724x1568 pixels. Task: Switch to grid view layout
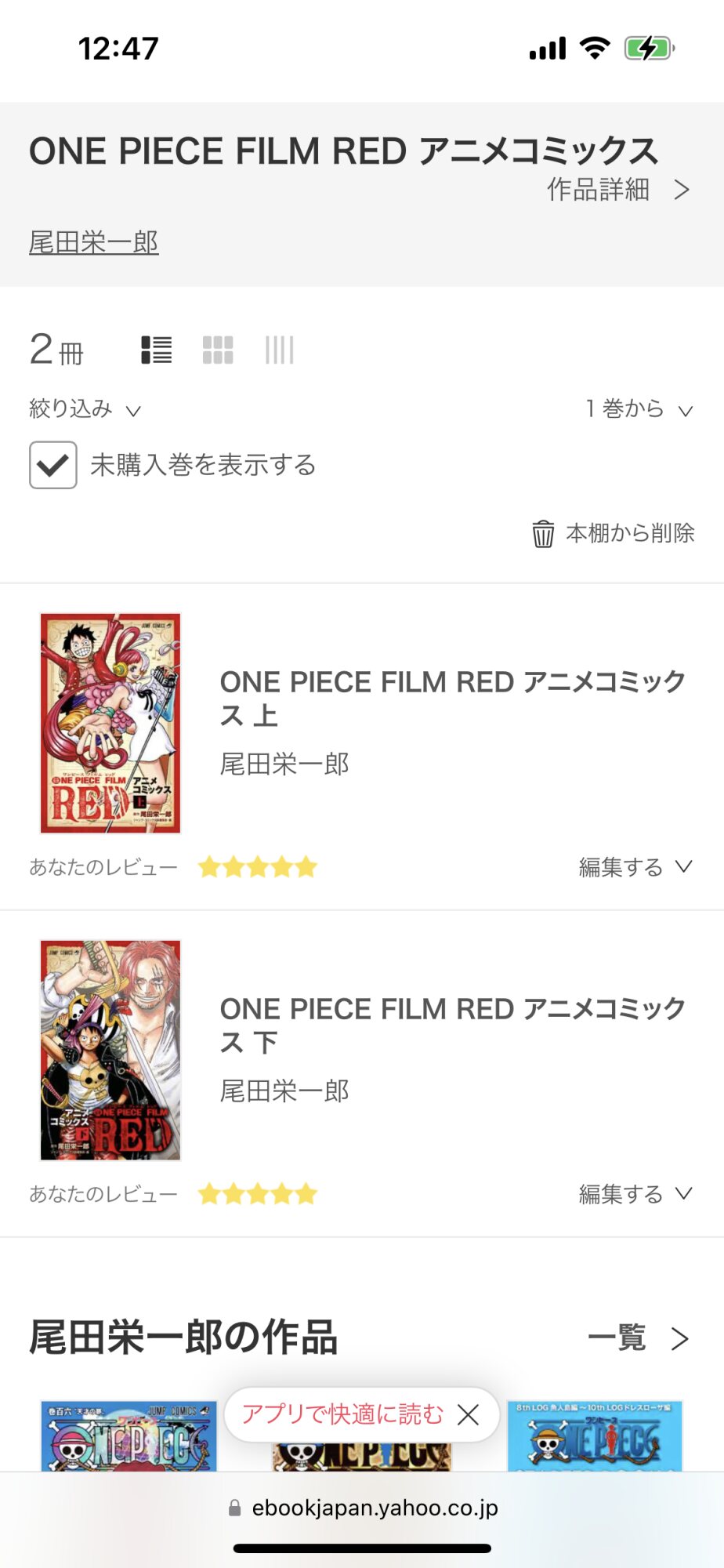click(218, 350)
